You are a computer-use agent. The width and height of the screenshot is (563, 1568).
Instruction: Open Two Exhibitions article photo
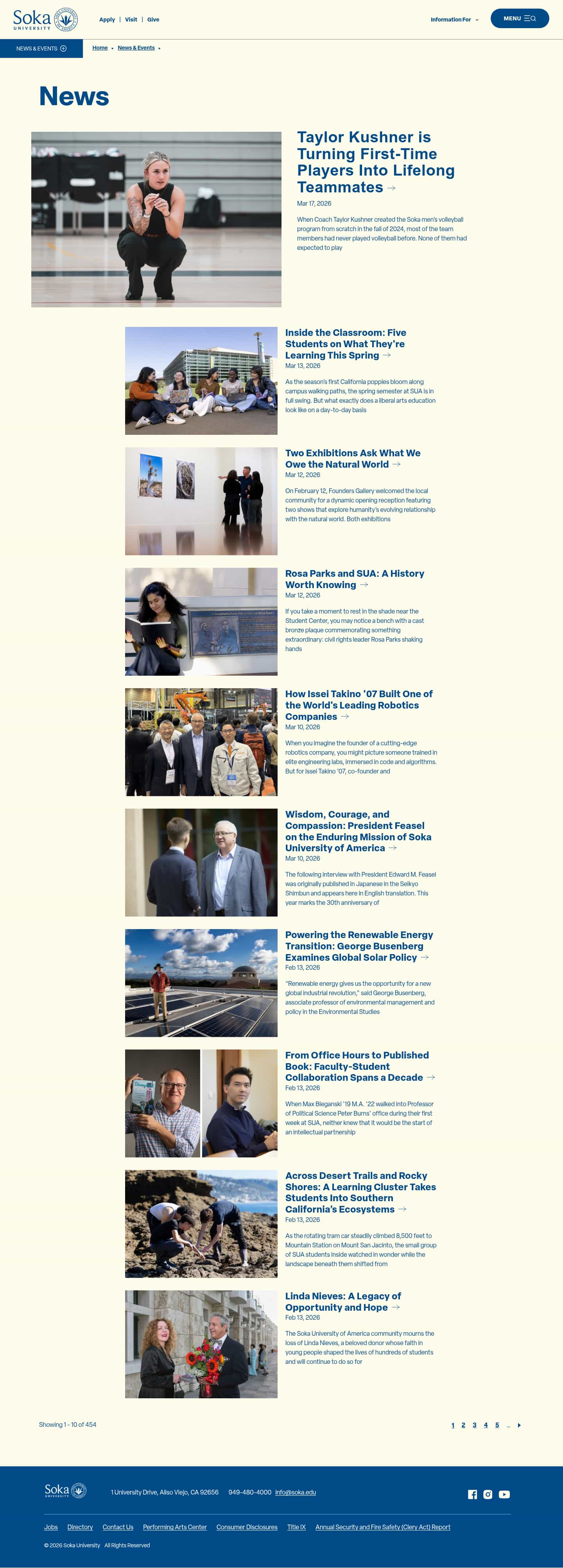pyautogui.click(x=201, y=501)
